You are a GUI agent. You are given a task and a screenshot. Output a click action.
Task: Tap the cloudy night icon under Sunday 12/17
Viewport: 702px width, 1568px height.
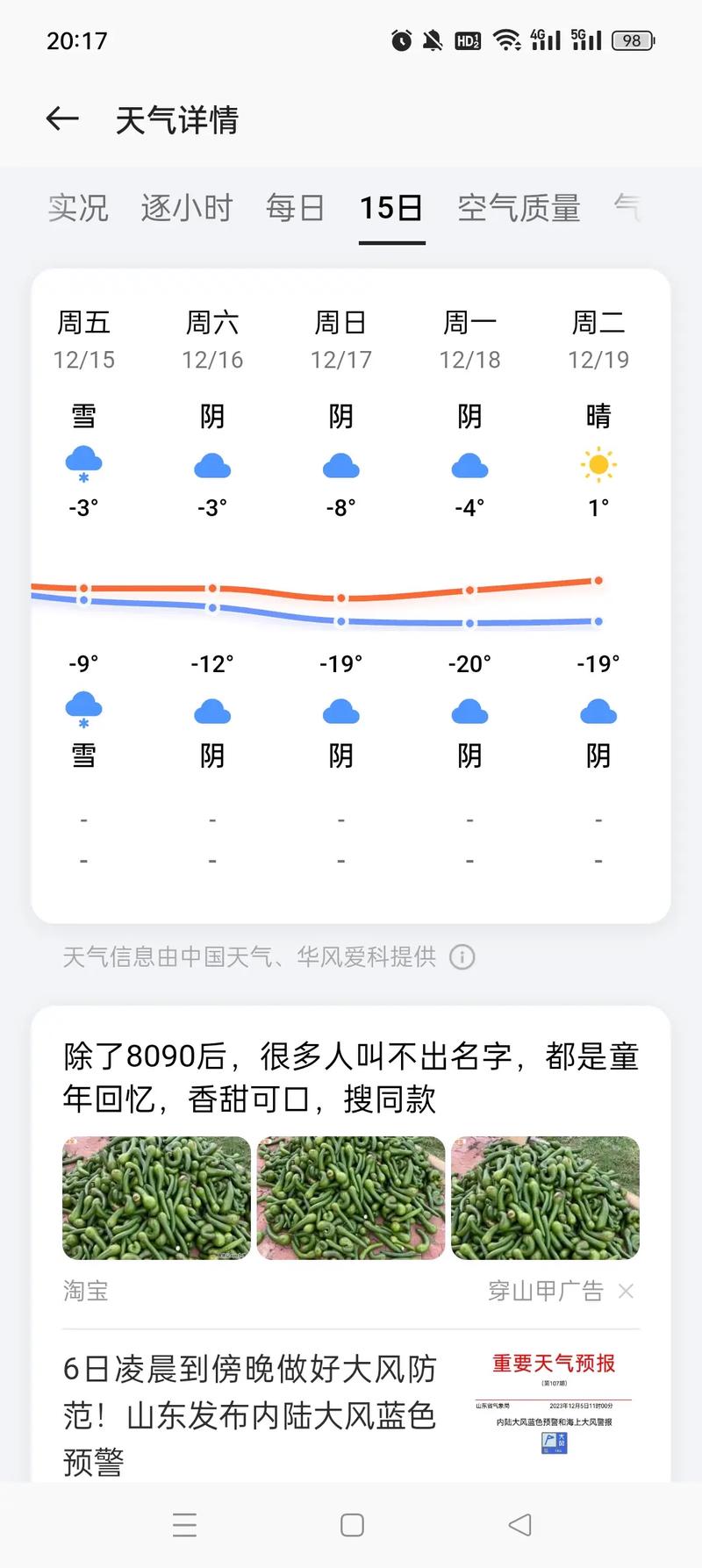click(340, 711)
